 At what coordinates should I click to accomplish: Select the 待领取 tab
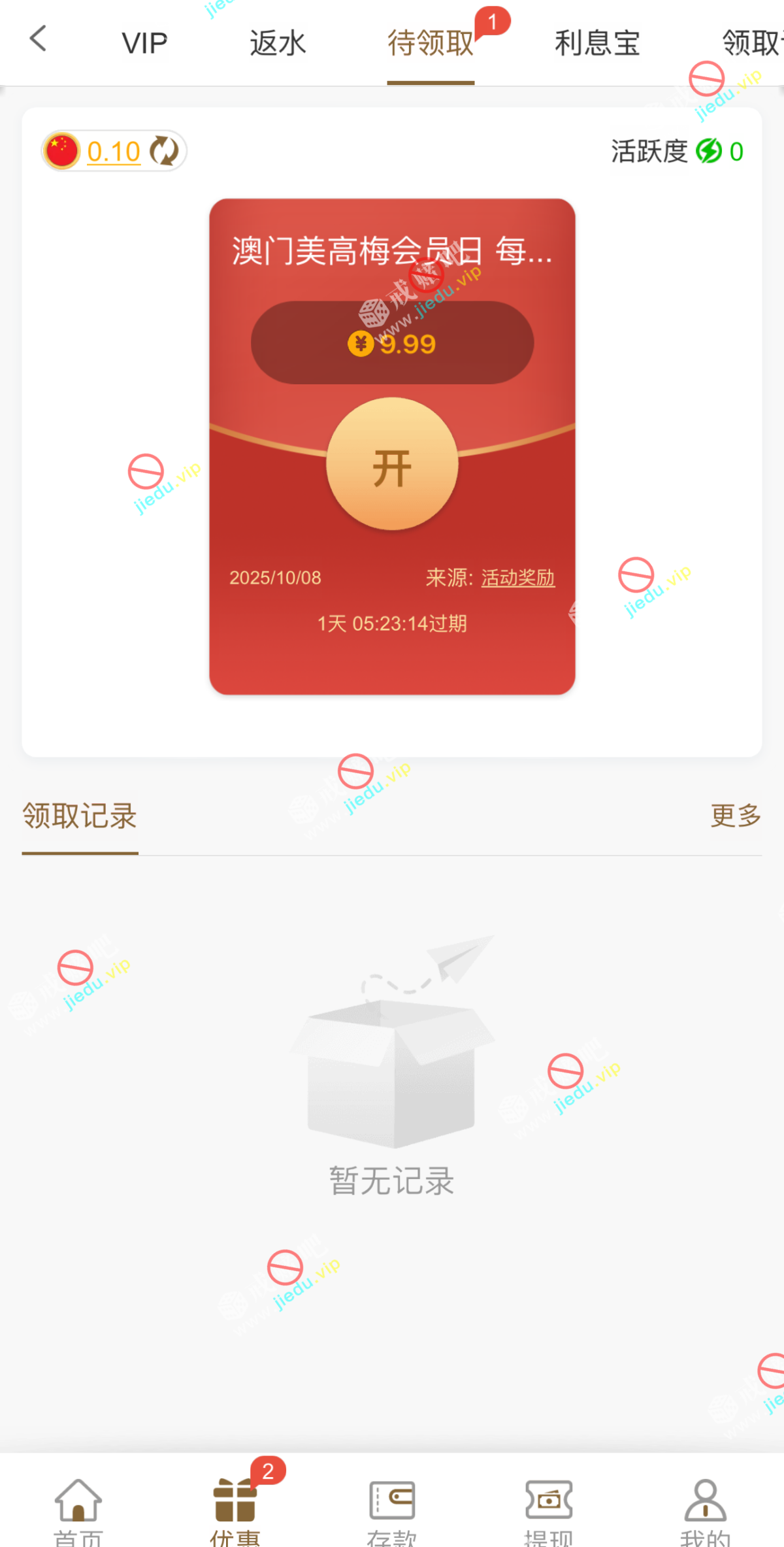[x=431, y=43]
